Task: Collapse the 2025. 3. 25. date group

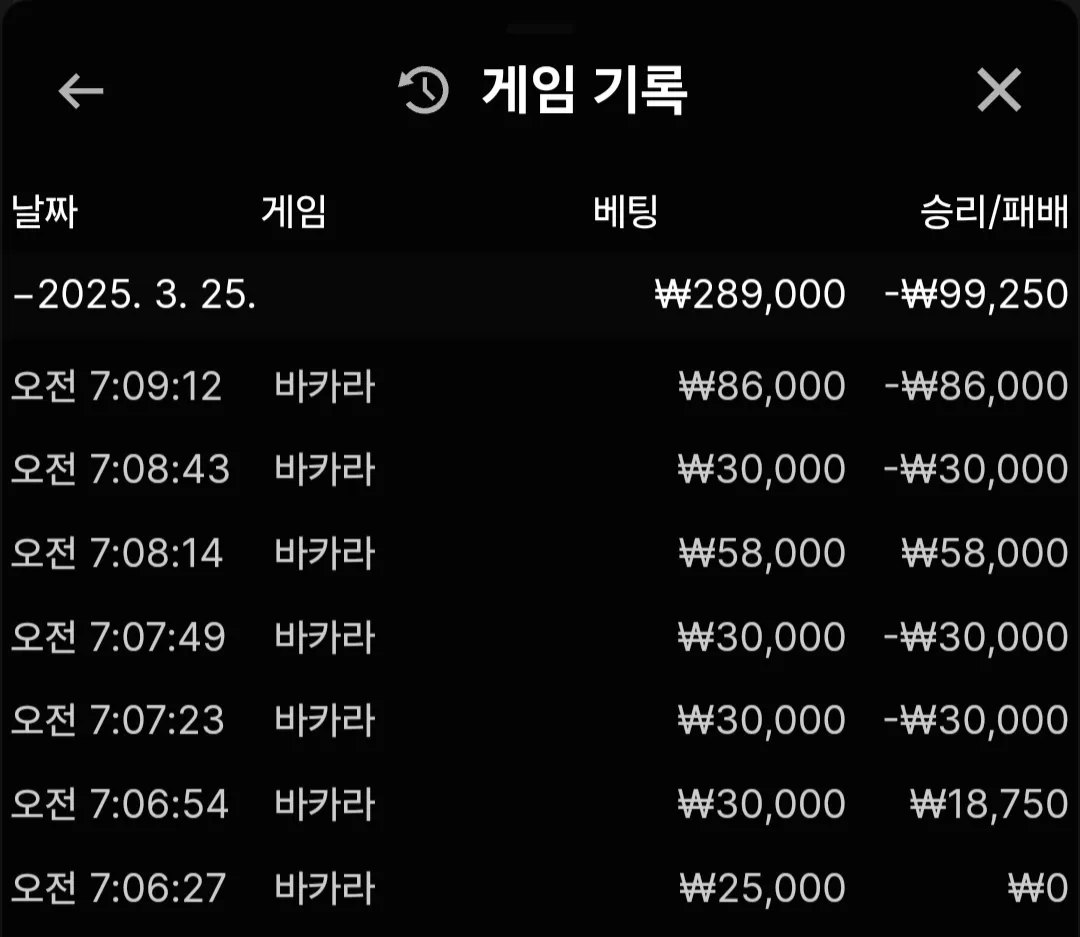Action: [x=540, y=295]
